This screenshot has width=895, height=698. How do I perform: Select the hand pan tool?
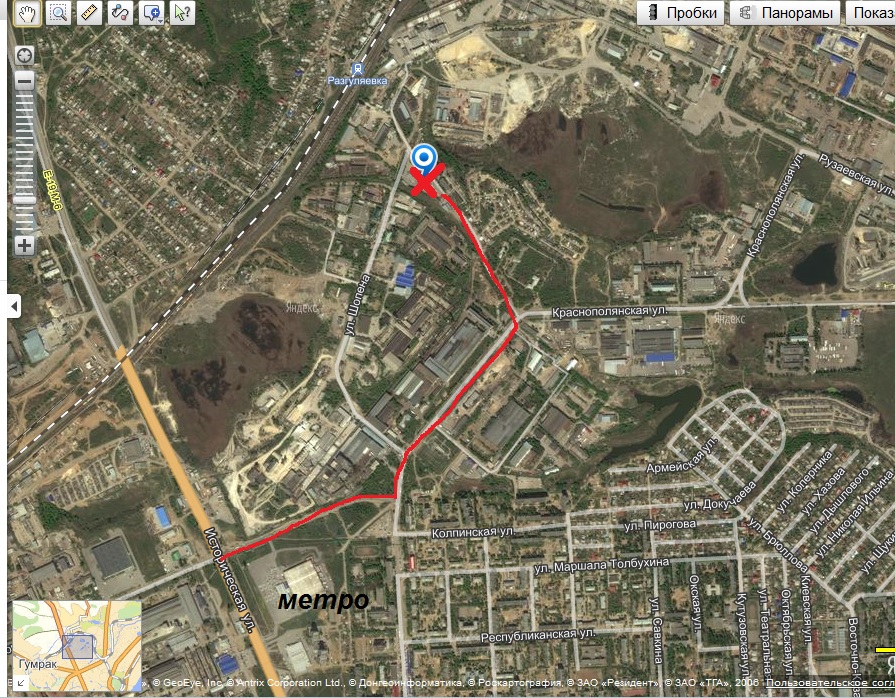[29, 12]
